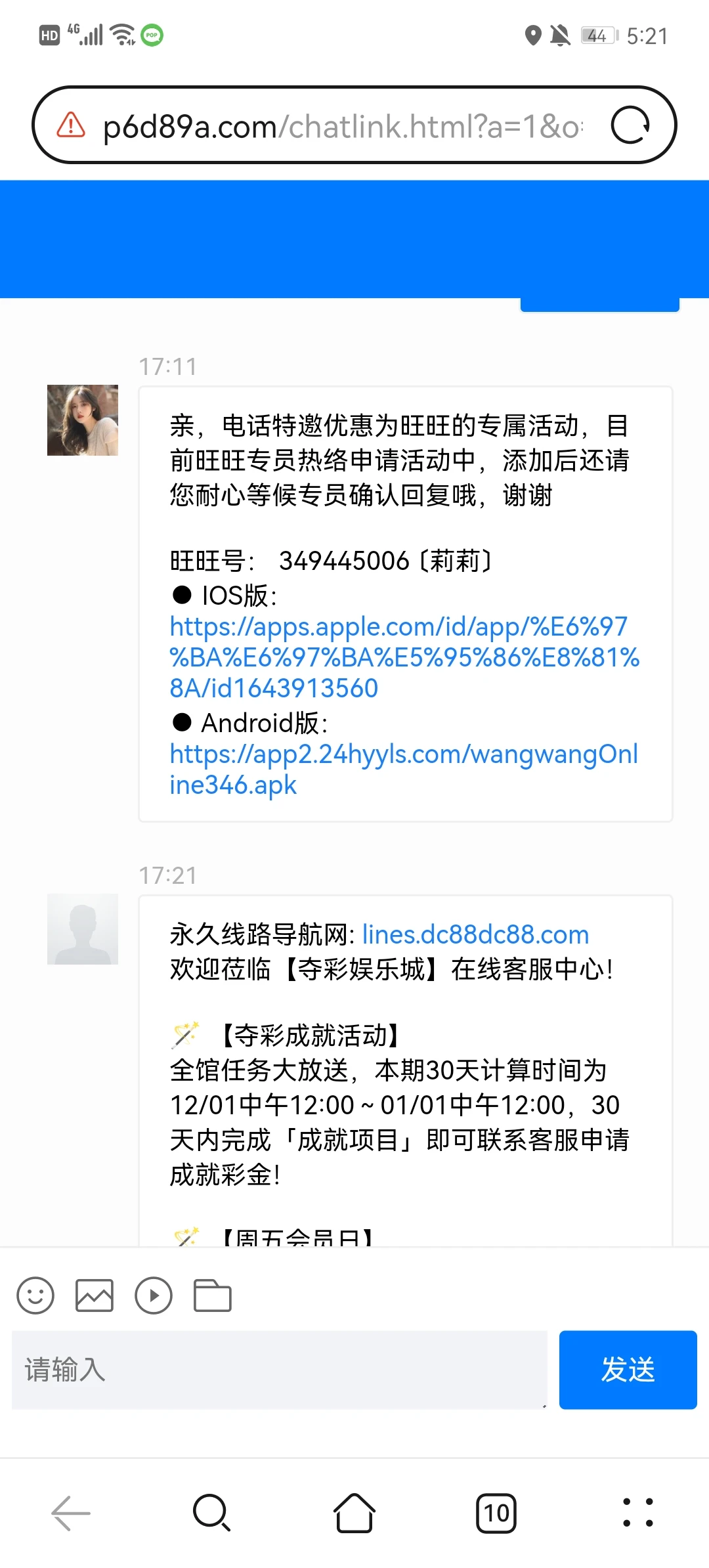709x1568 pixels.
Task: Go to the browser home page
Action: click(x=354, y=1513)
